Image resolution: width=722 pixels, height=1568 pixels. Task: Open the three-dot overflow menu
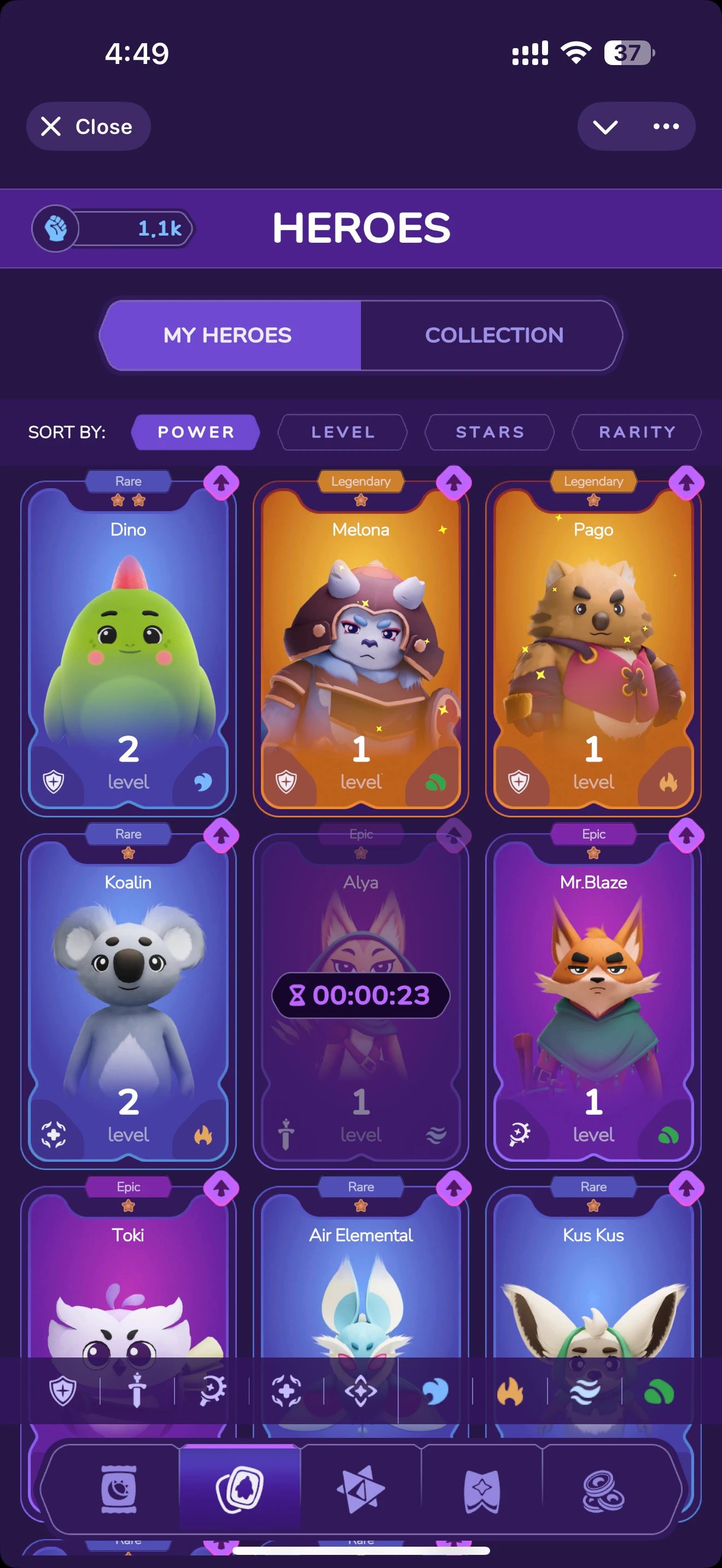pyautogui.click(x=665, y=127)
